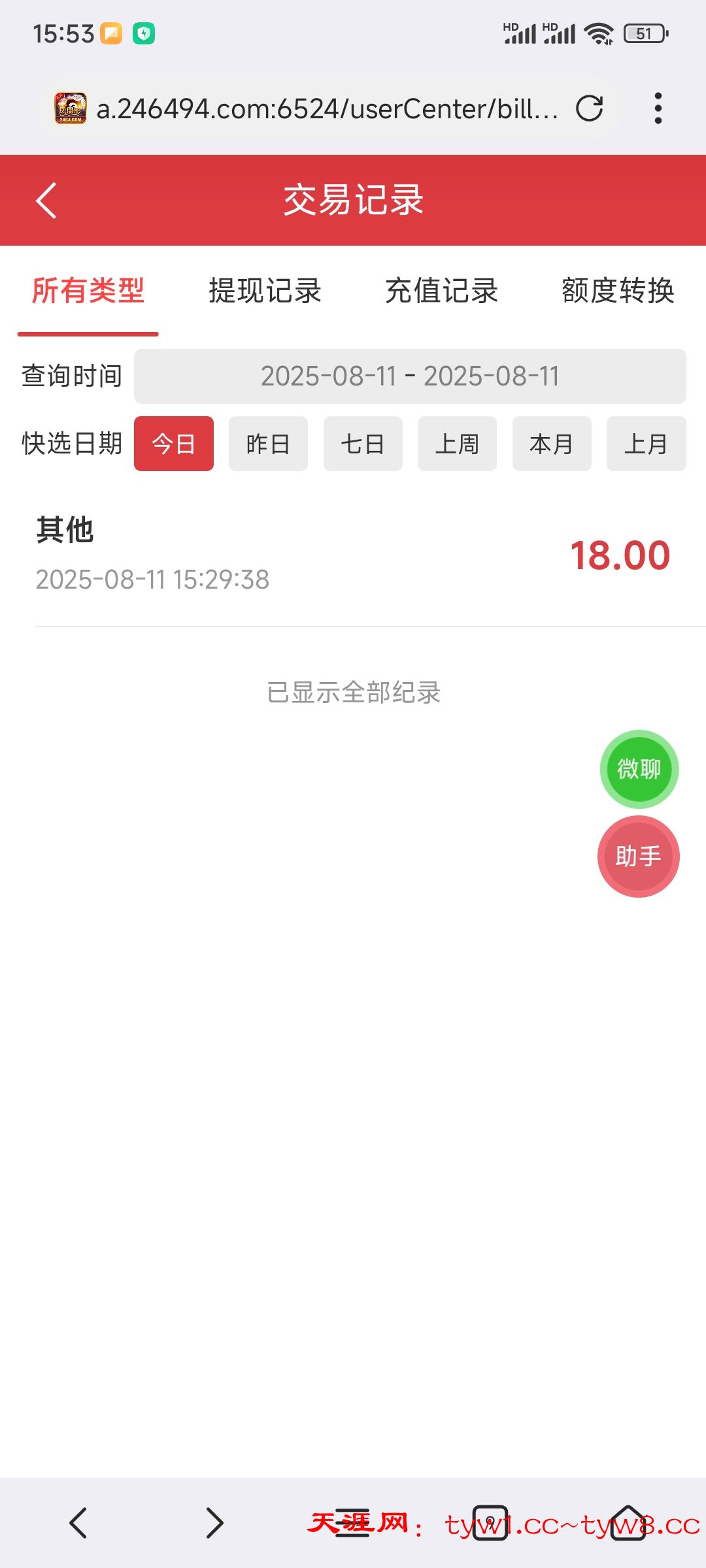706x1568 pixels.
Task: Go forward in the browser toolbar
Action: [x=214, y=1523]
